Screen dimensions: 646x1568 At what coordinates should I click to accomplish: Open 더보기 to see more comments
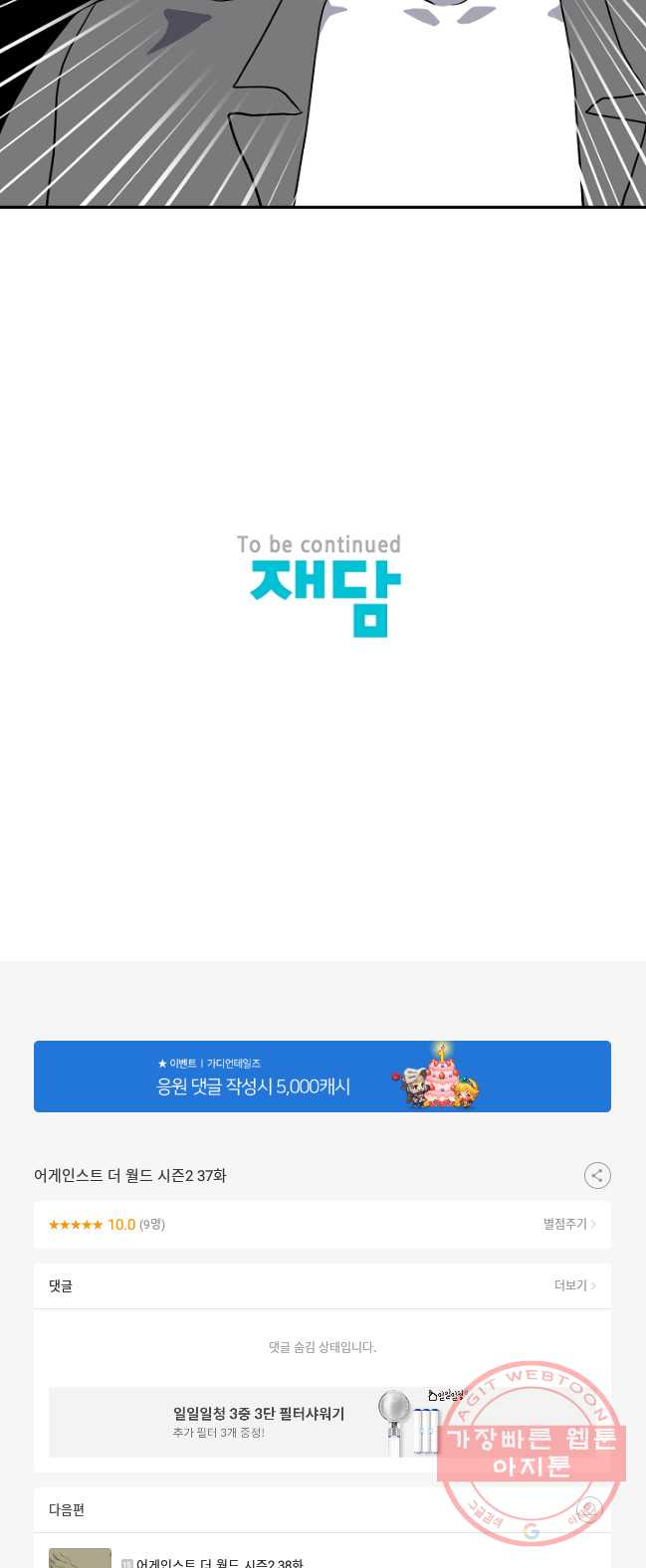pos(574,1285)
